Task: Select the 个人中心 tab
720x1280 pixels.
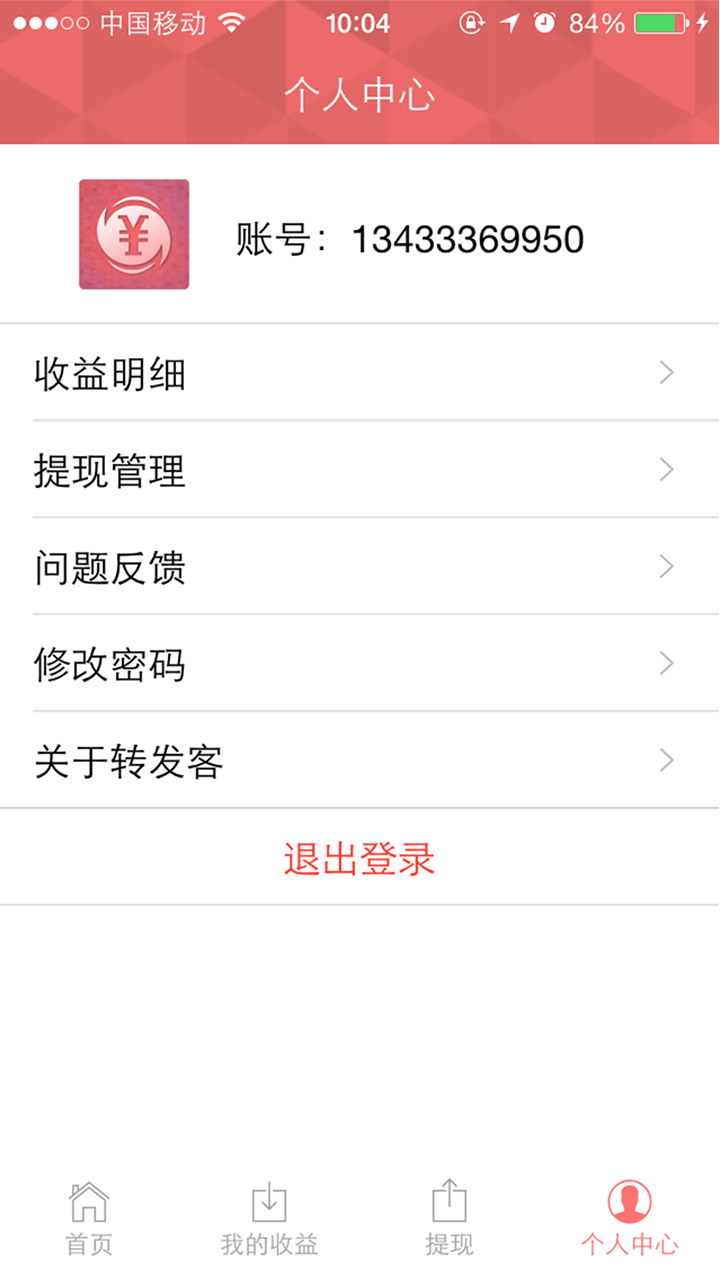Action: click(x=629, y=1218)
